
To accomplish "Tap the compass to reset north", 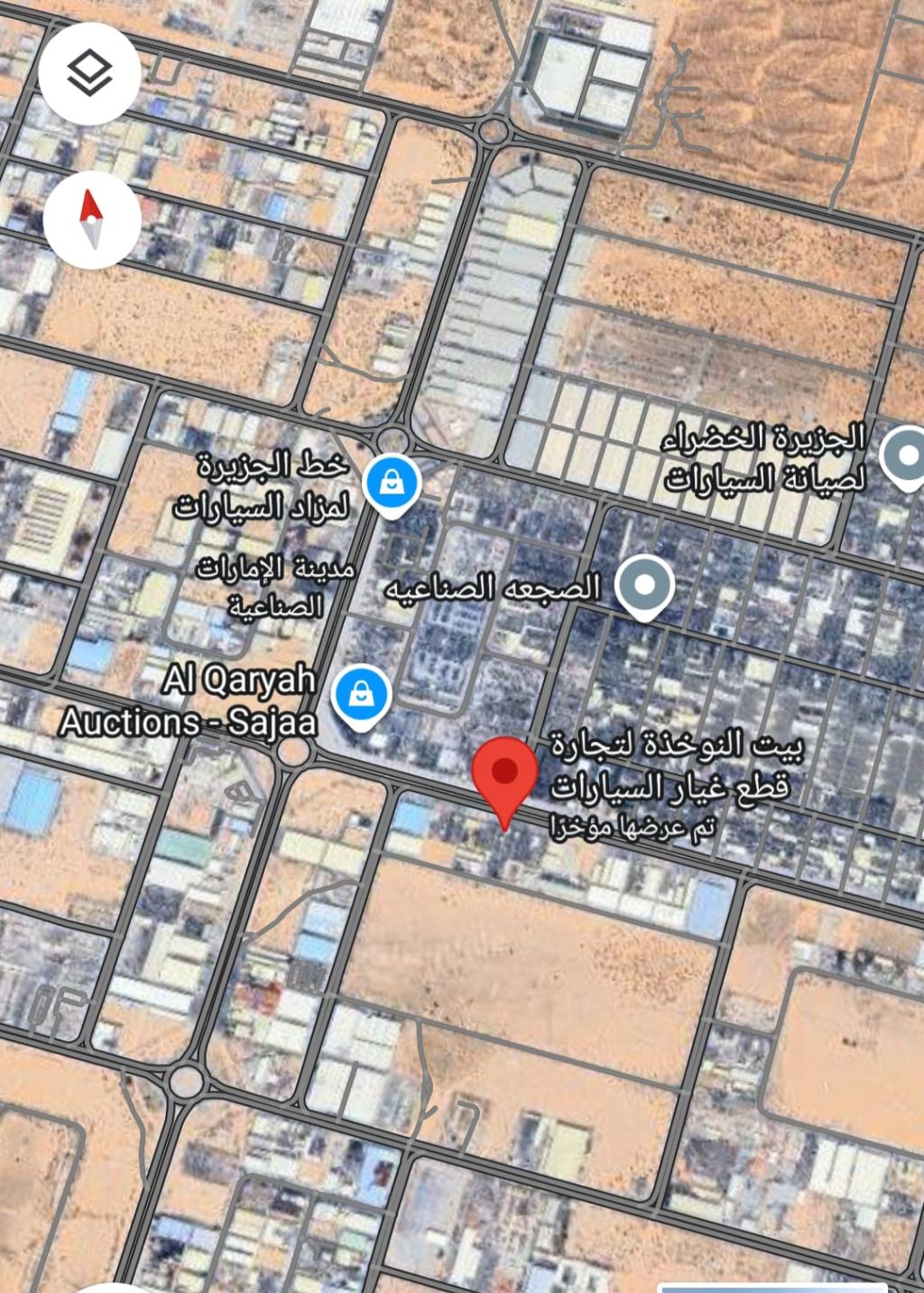I will coord(92,219).
